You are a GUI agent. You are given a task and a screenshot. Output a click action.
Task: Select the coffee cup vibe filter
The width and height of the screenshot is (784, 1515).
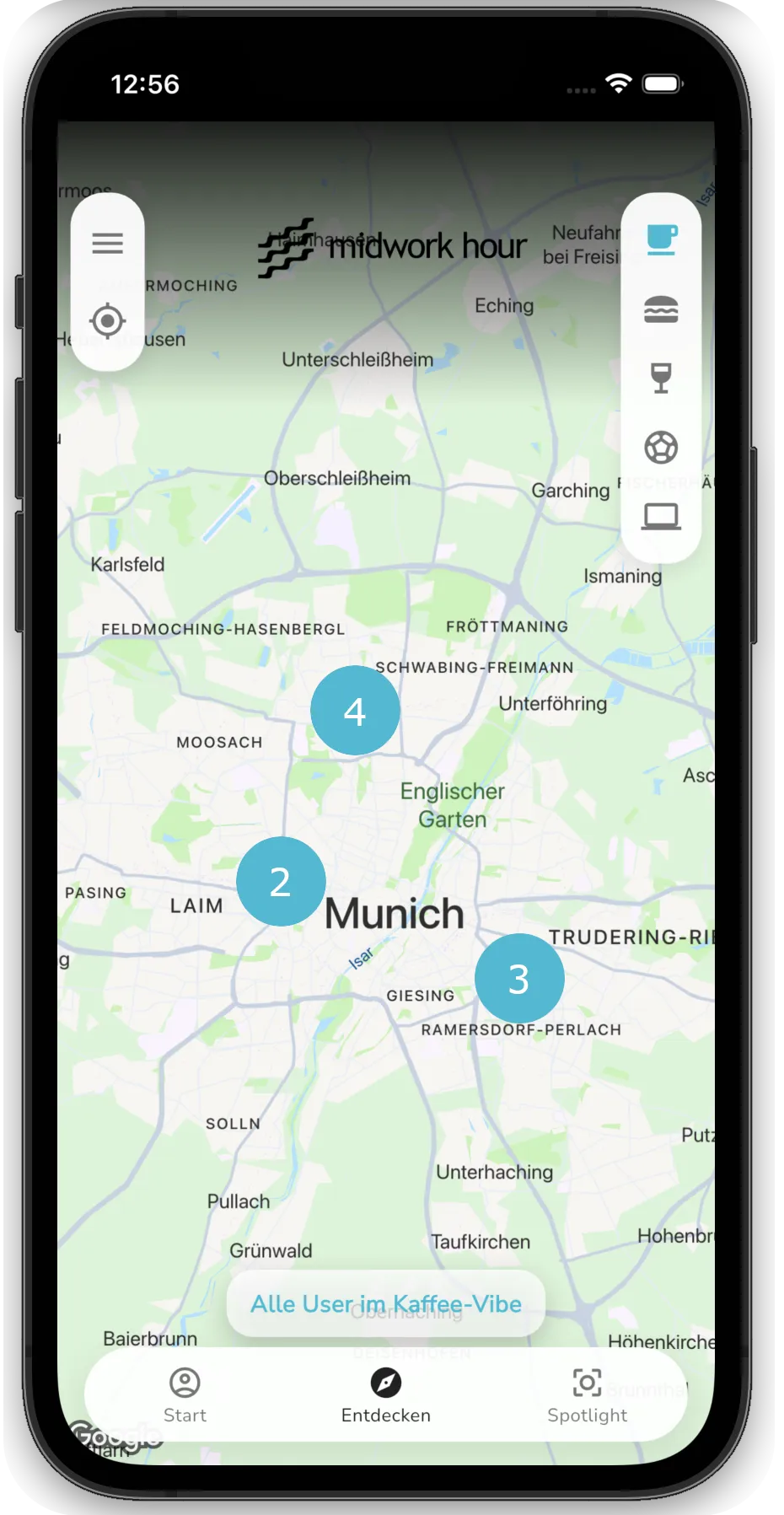coord(661,239)
